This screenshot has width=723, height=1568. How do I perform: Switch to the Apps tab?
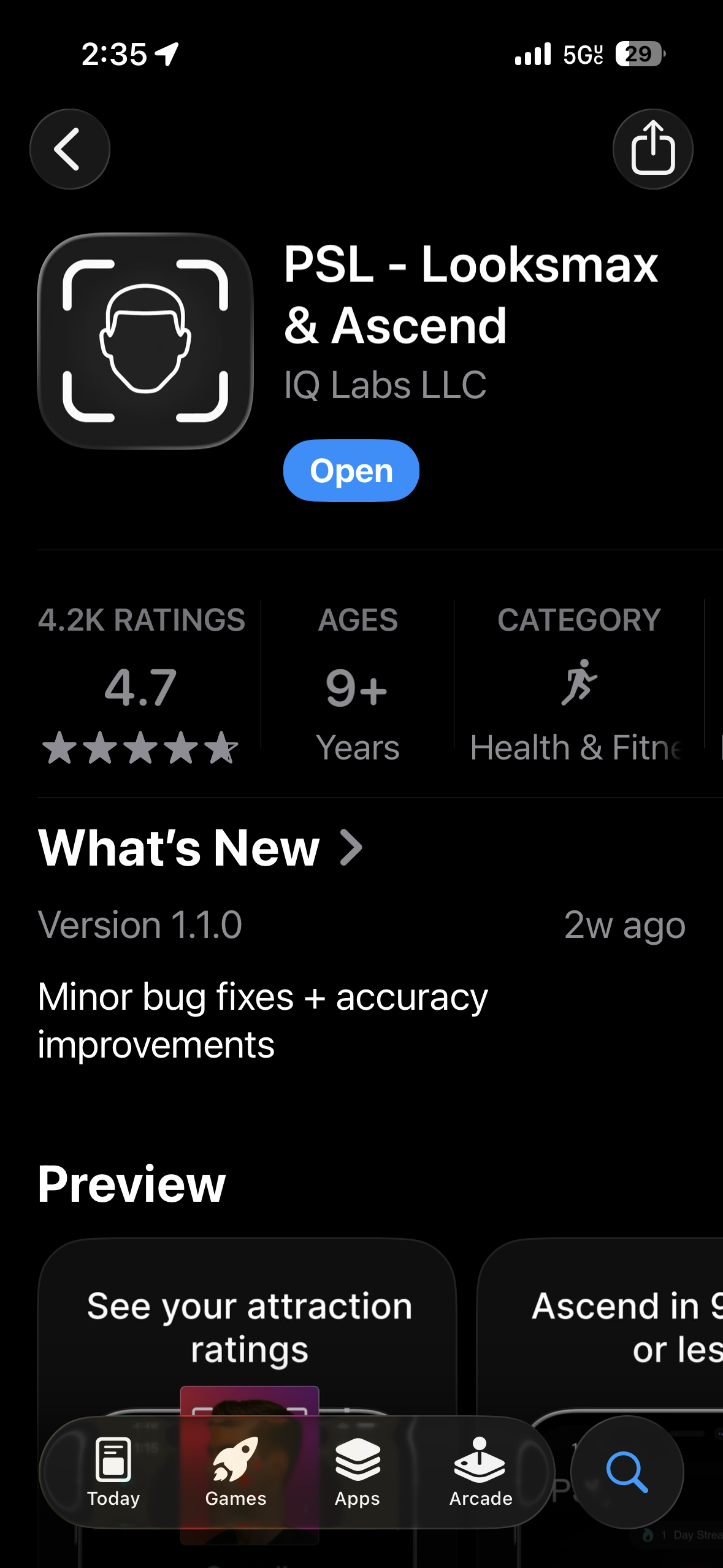(358, 1472)
